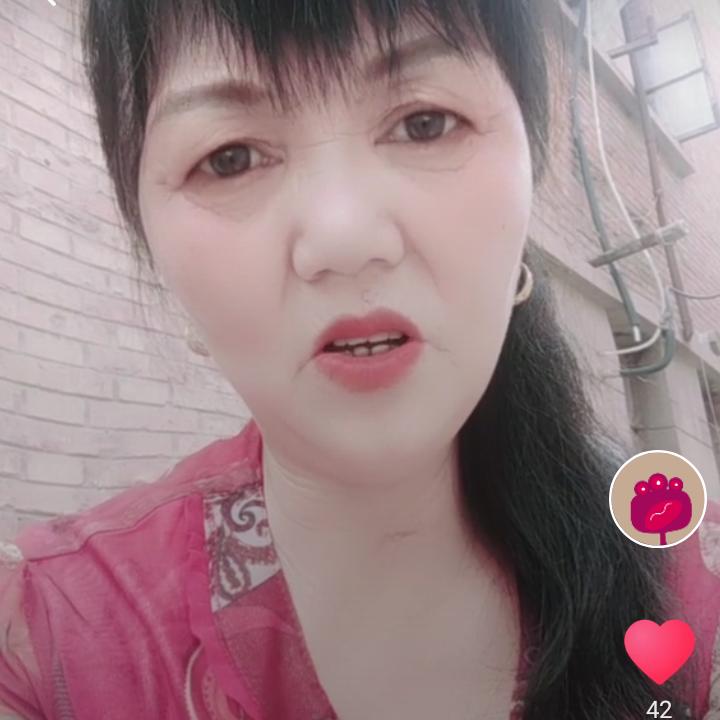Open the creator's profile avatar
Image resolution: width=720 pixels, height=720 pixels.
point(658,499)
